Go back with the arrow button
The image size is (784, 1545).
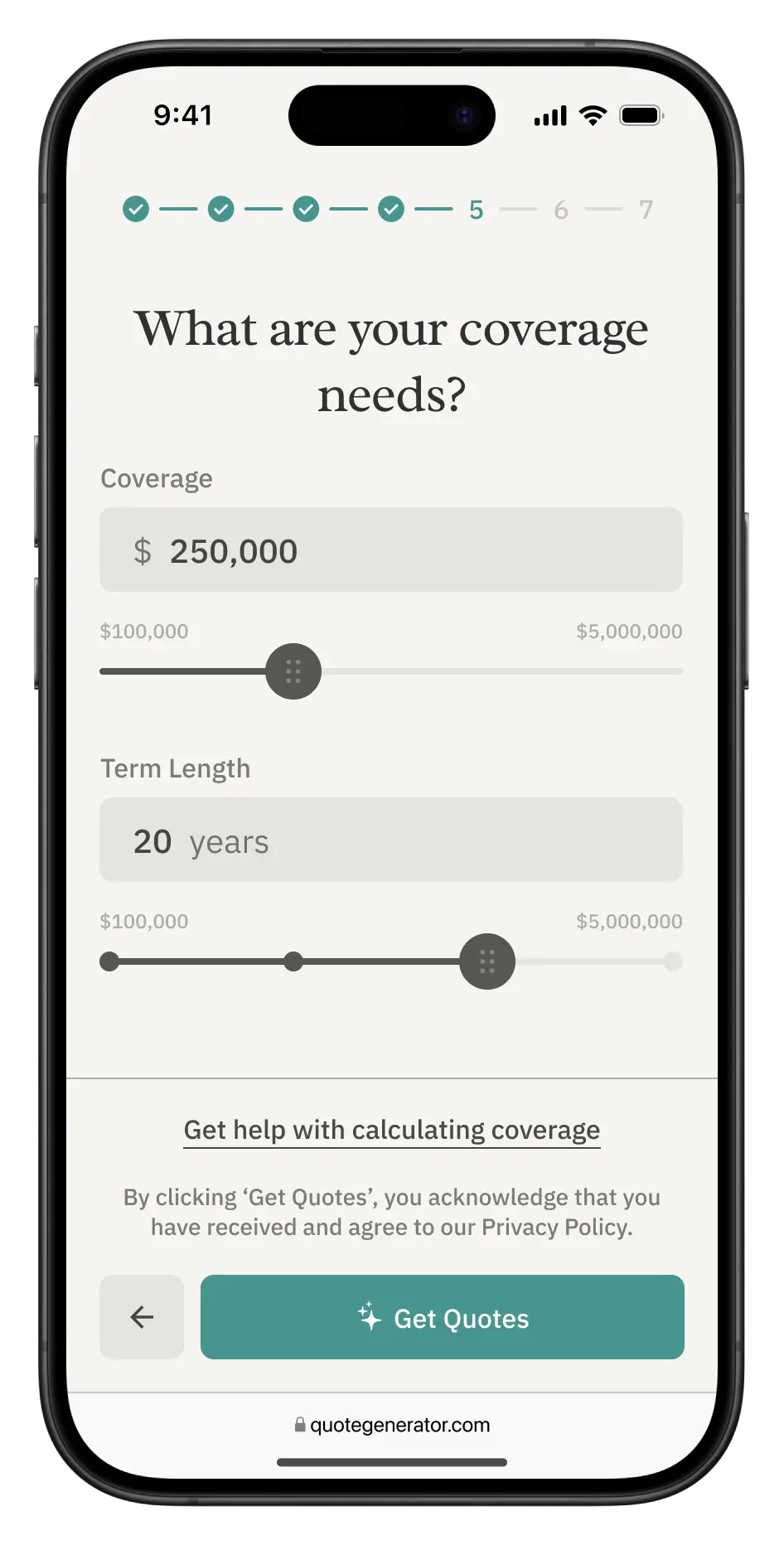pos(142,1316)
